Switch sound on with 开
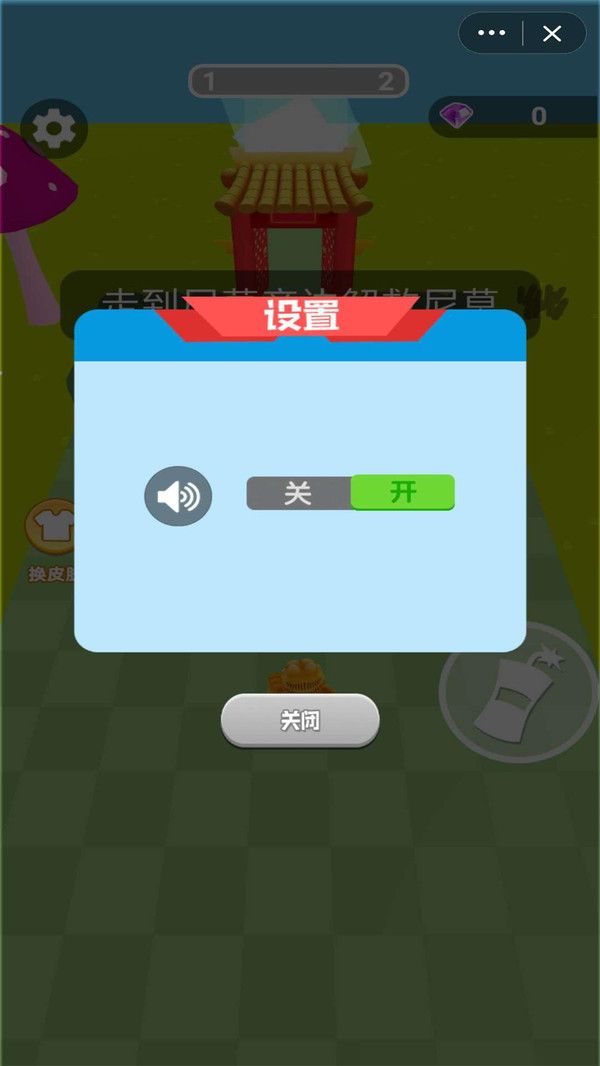600x1066 pixels. coord(403,492)
